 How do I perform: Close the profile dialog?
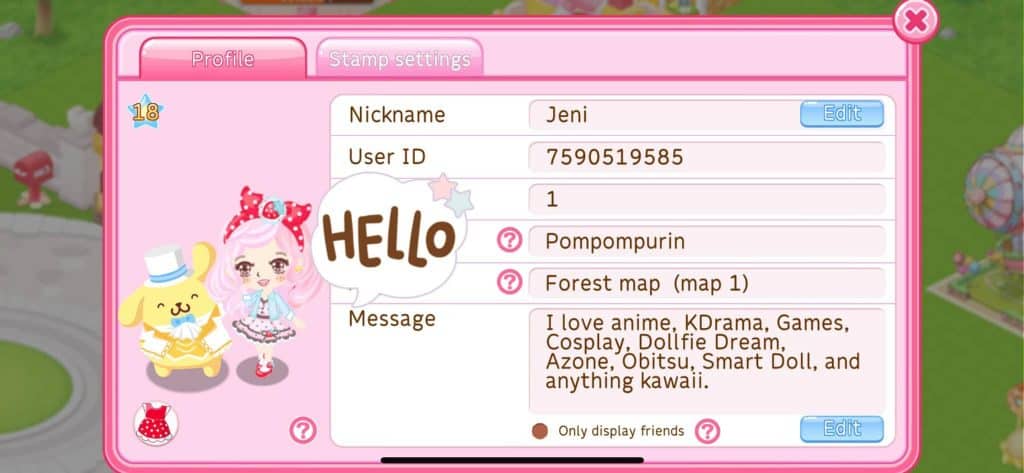click(x=916, y=20)
